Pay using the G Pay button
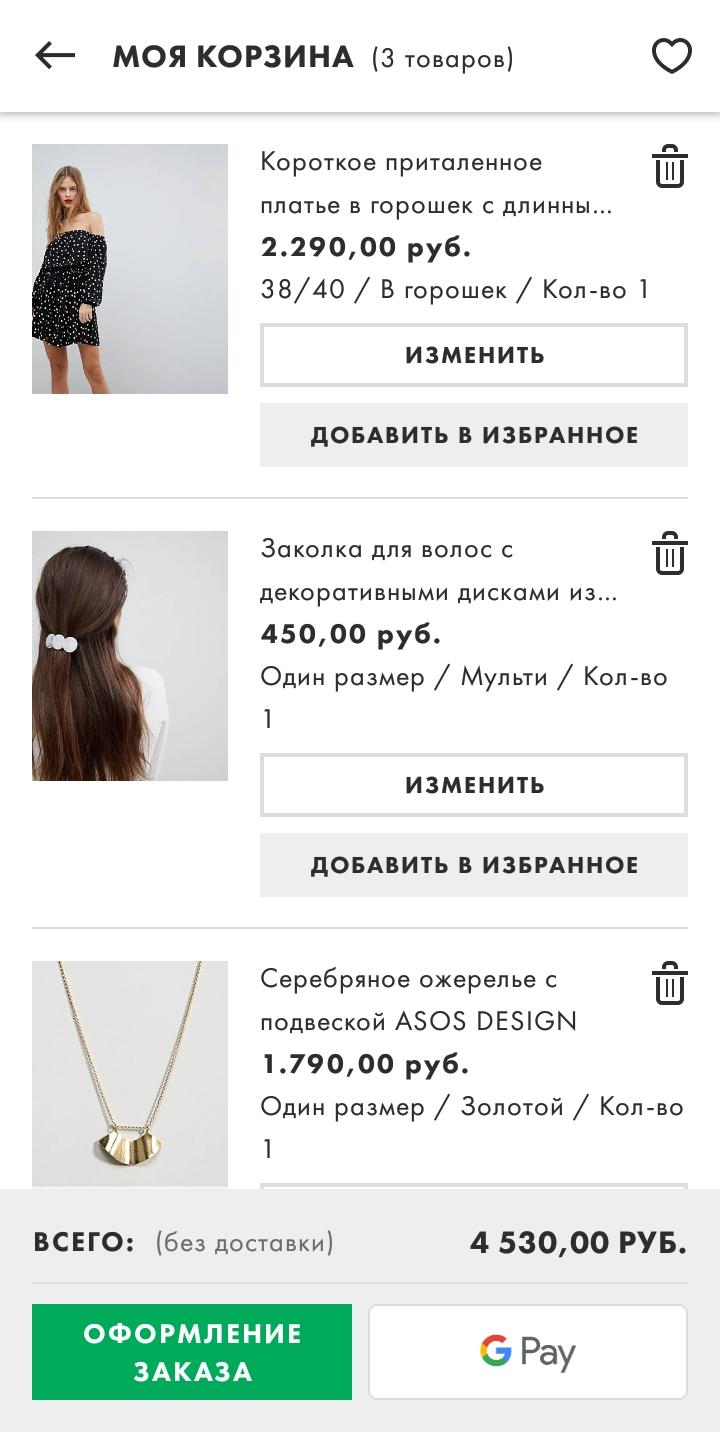Viewport: 720px width, 1432px height. [528, 1352]
